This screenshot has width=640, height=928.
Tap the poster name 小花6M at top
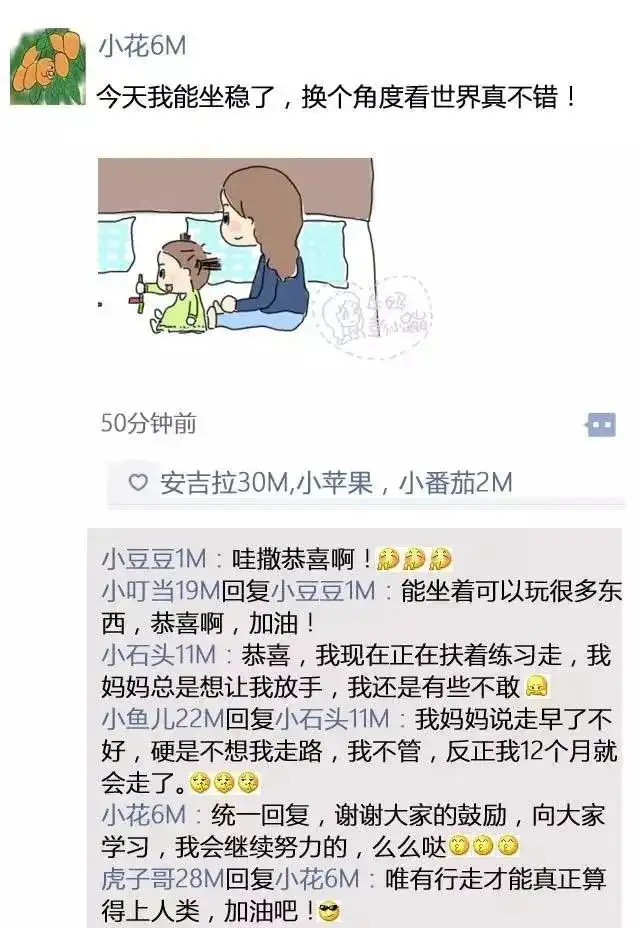(x=142, y=46)
